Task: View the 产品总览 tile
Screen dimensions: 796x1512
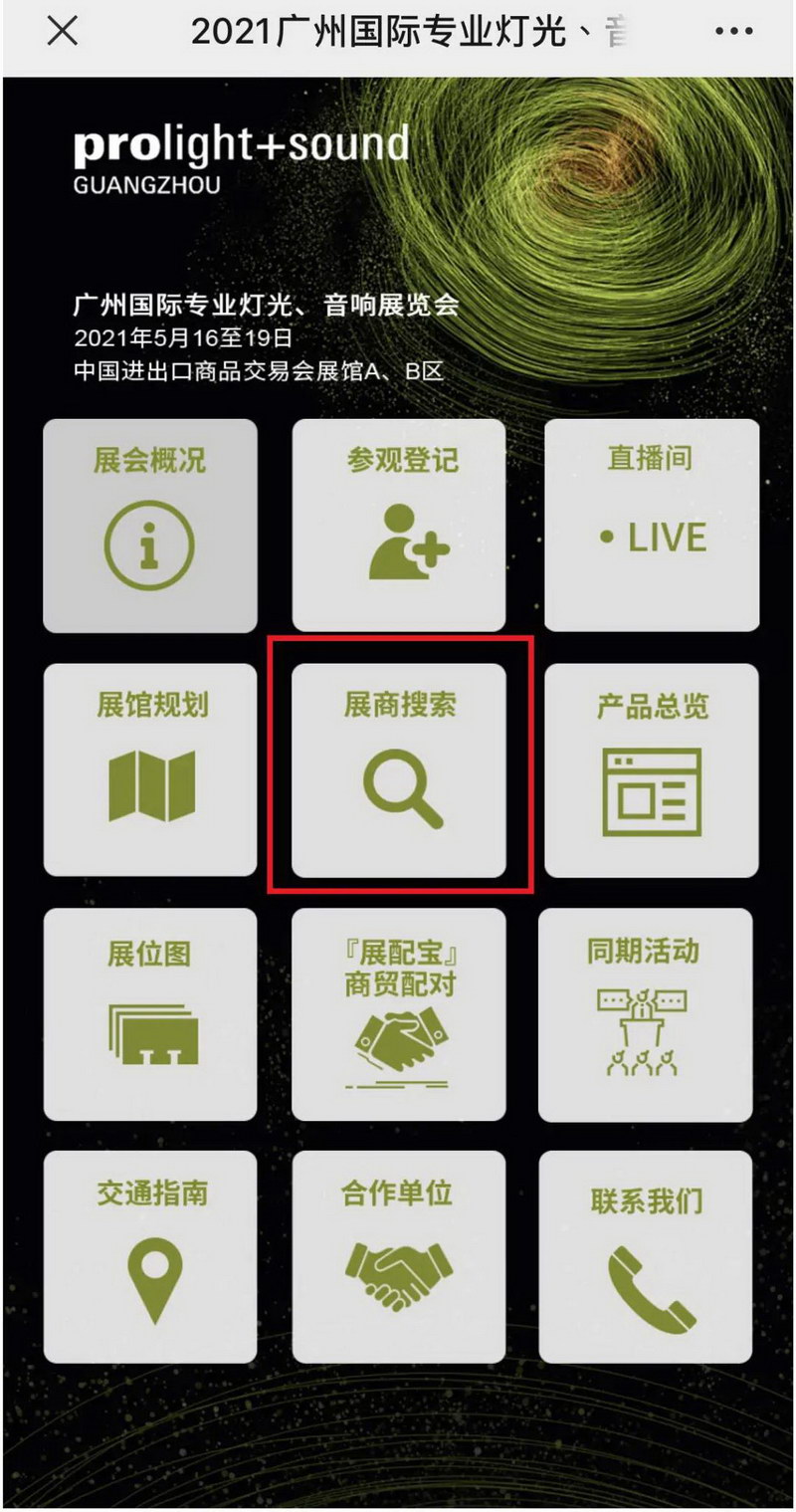Action: tap(651, 769)
